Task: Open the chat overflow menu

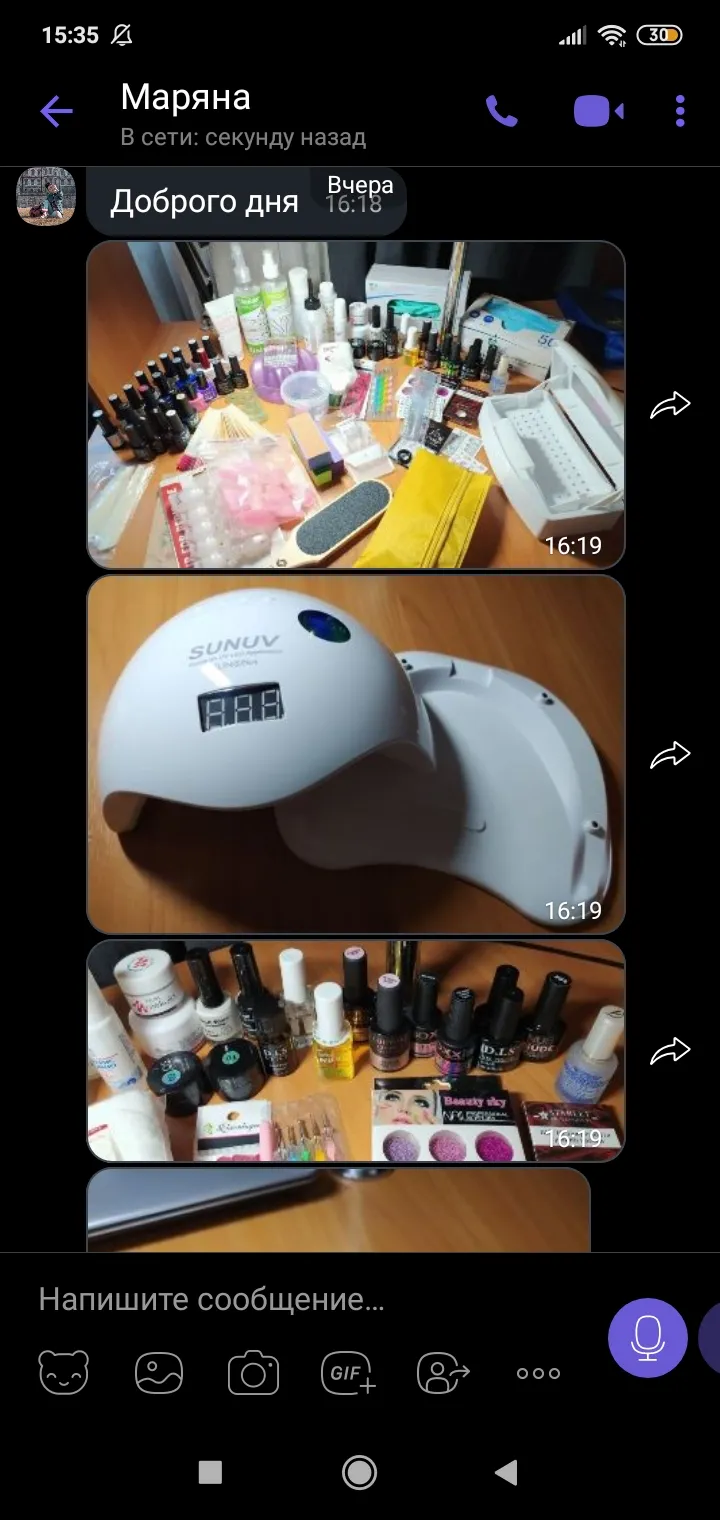Action: [x=680, y=112]
